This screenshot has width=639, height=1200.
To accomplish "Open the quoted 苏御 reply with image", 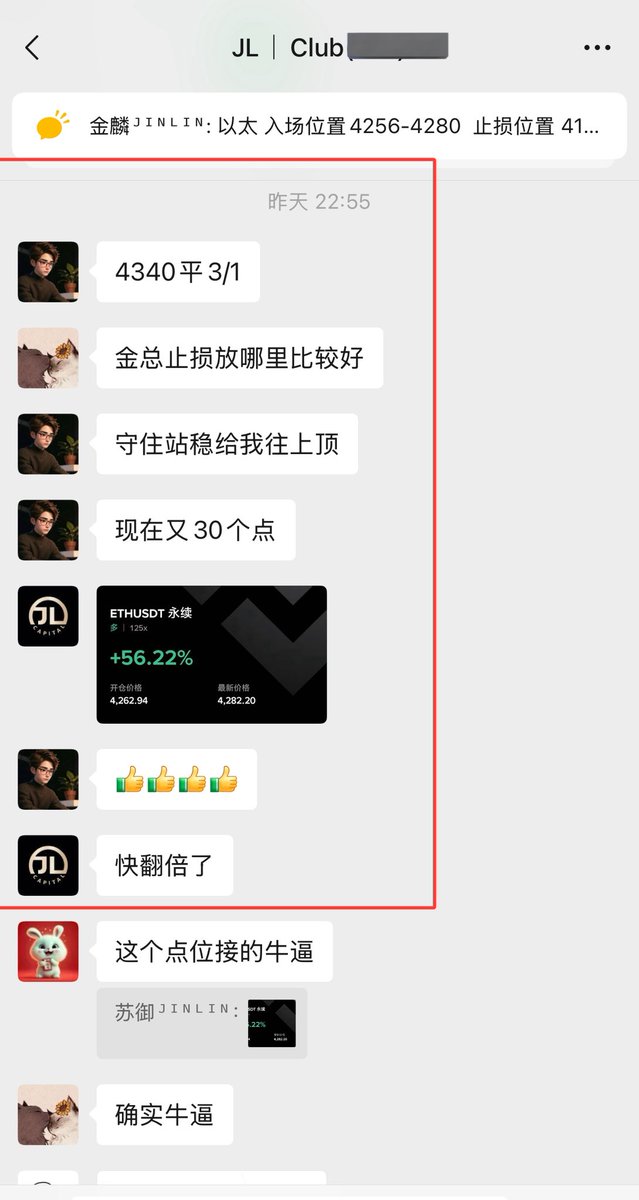I will (x=202, y=1023).
